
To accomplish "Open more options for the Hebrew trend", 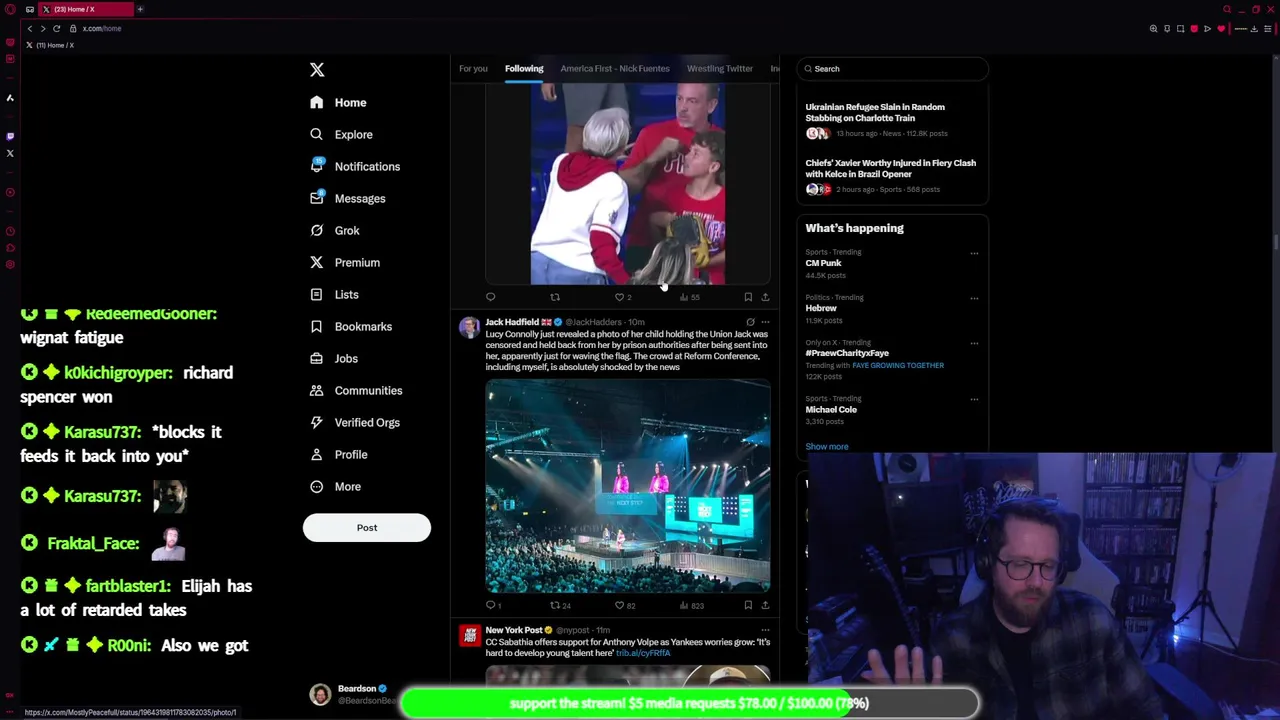I will point(974,298).
